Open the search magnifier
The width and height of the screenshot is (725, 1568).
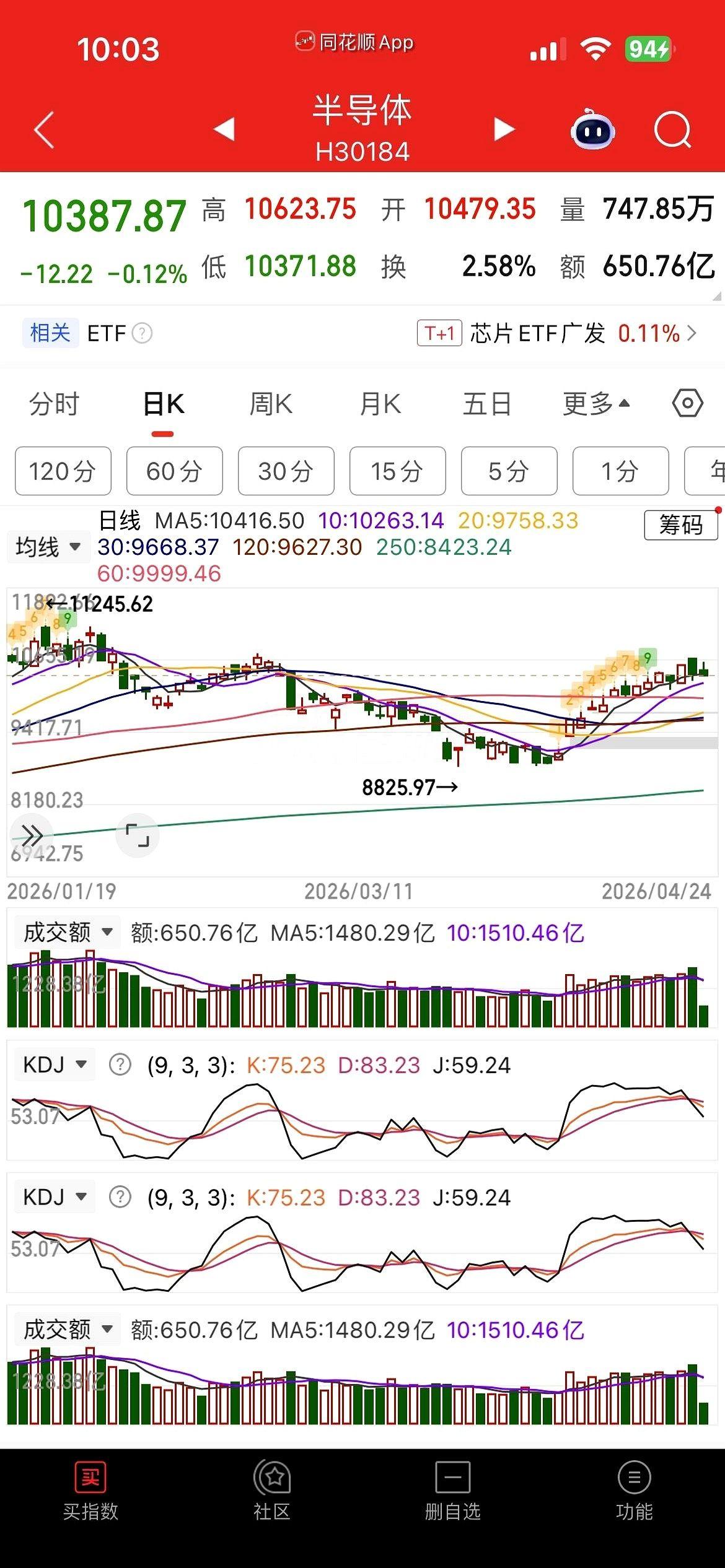coord(672,130)
